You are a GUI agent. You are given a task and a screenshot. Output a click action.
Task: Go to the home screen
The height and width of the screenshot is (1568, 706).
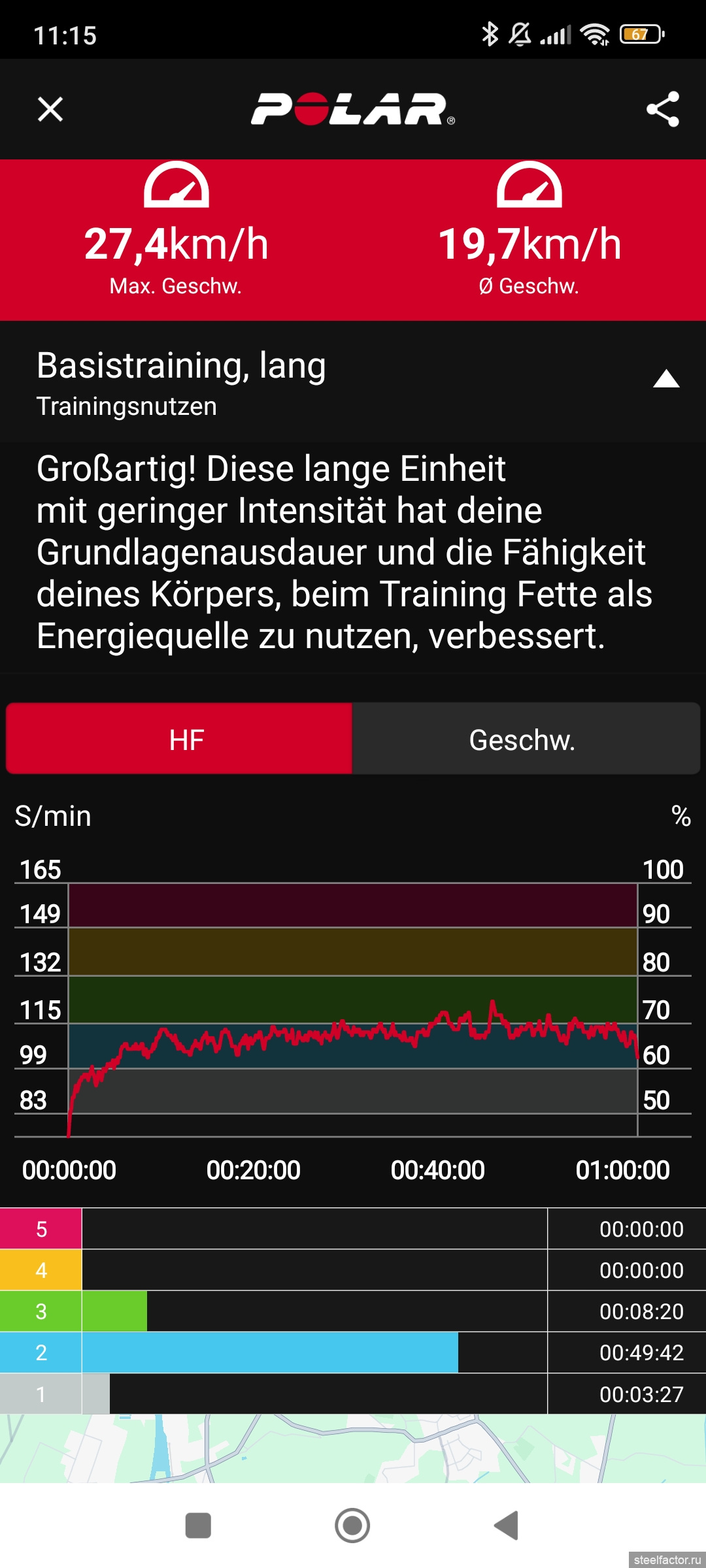pyautogui.click(x=352, y=1526)
